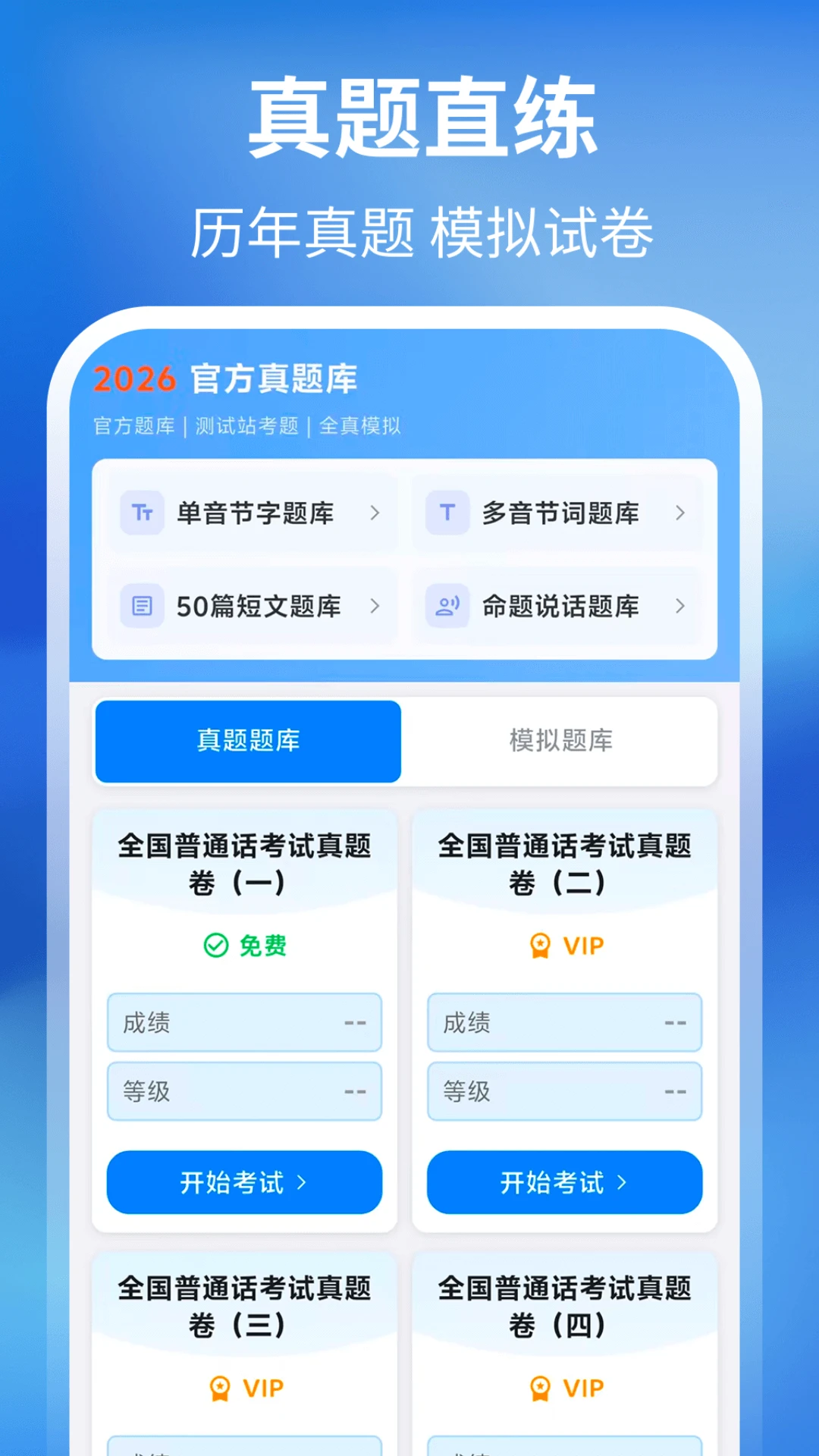Expand the 命题说话题库 chevron arrow

click(x=679, y=606)
